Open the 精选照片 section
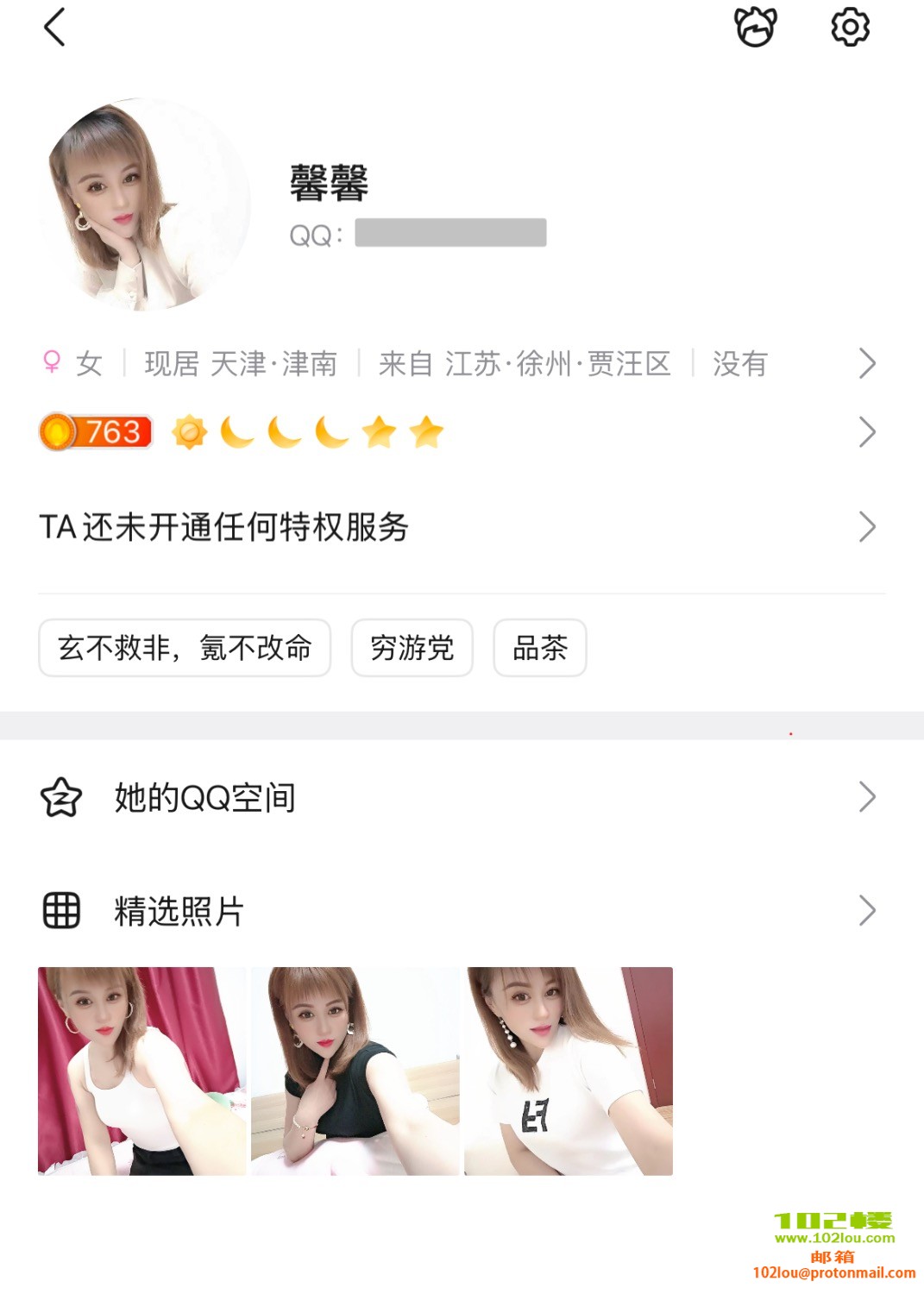The width and height of the screenshot is (924, 1294). pyautogui.click(x=457, y=910)
